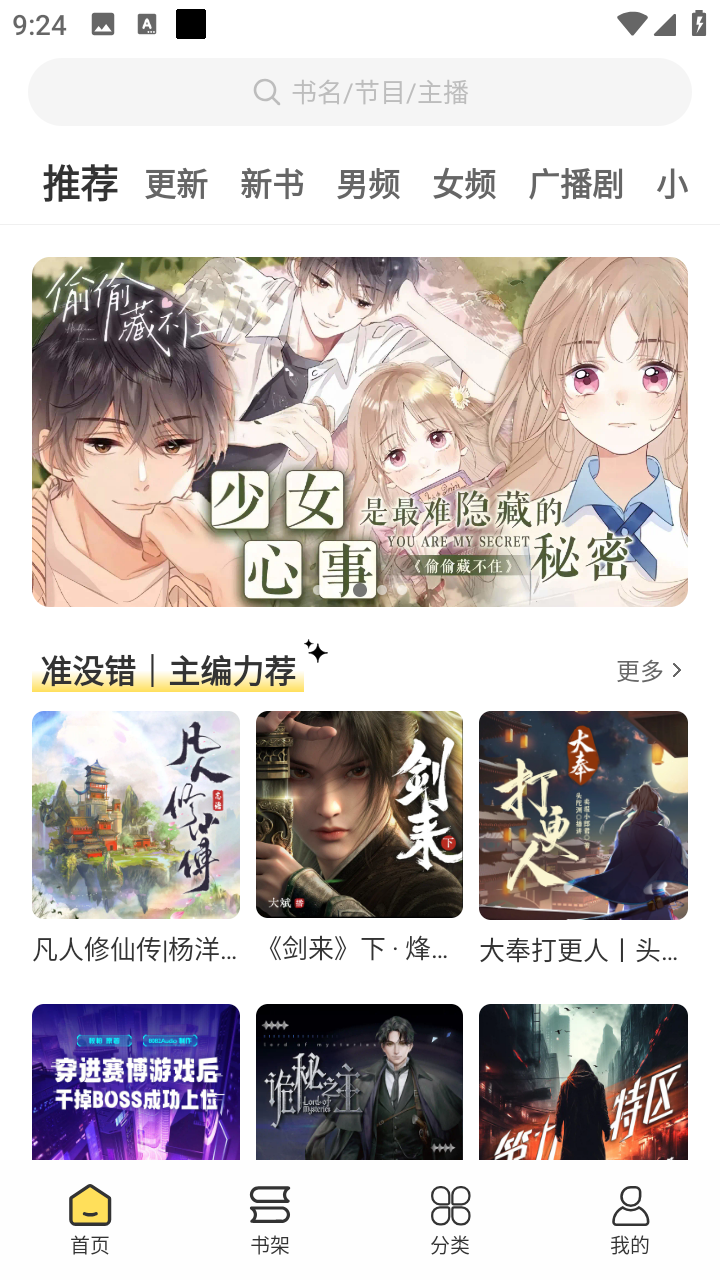Open the 剑来 audiobook cover
The height and width of the screenshot is (1280, 720).
(x=359, y=815)
